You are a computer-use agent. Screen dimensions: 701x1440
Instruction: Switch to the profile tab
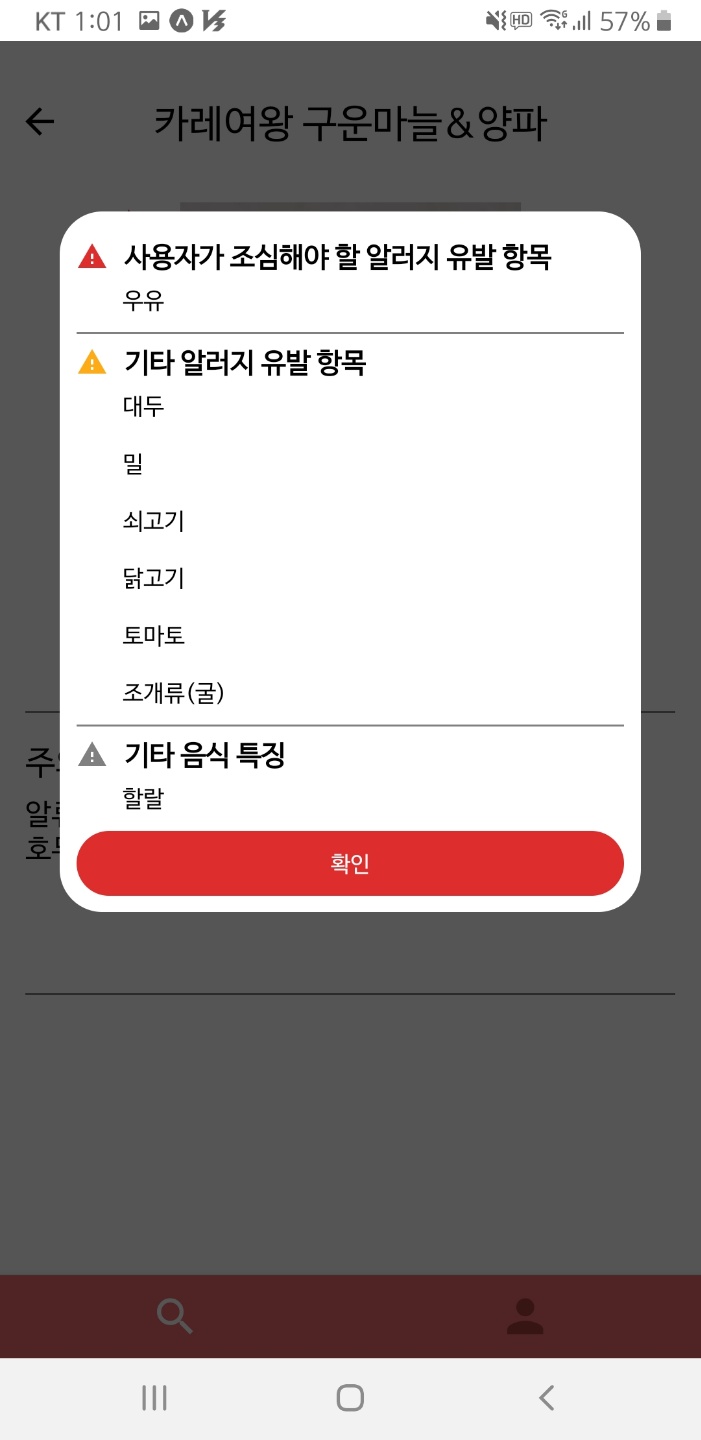click(x=524, y=1316)
